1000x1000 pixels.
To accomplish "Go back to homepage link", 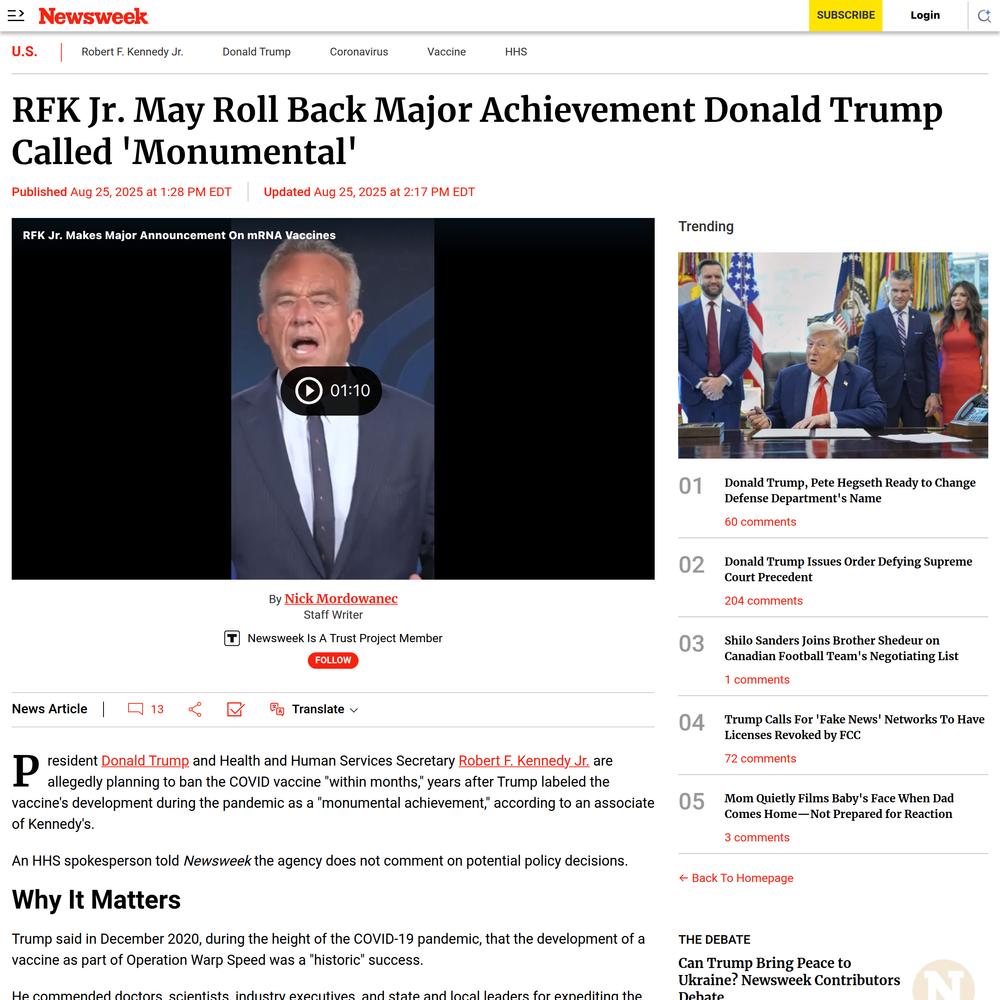I will 736,878.
